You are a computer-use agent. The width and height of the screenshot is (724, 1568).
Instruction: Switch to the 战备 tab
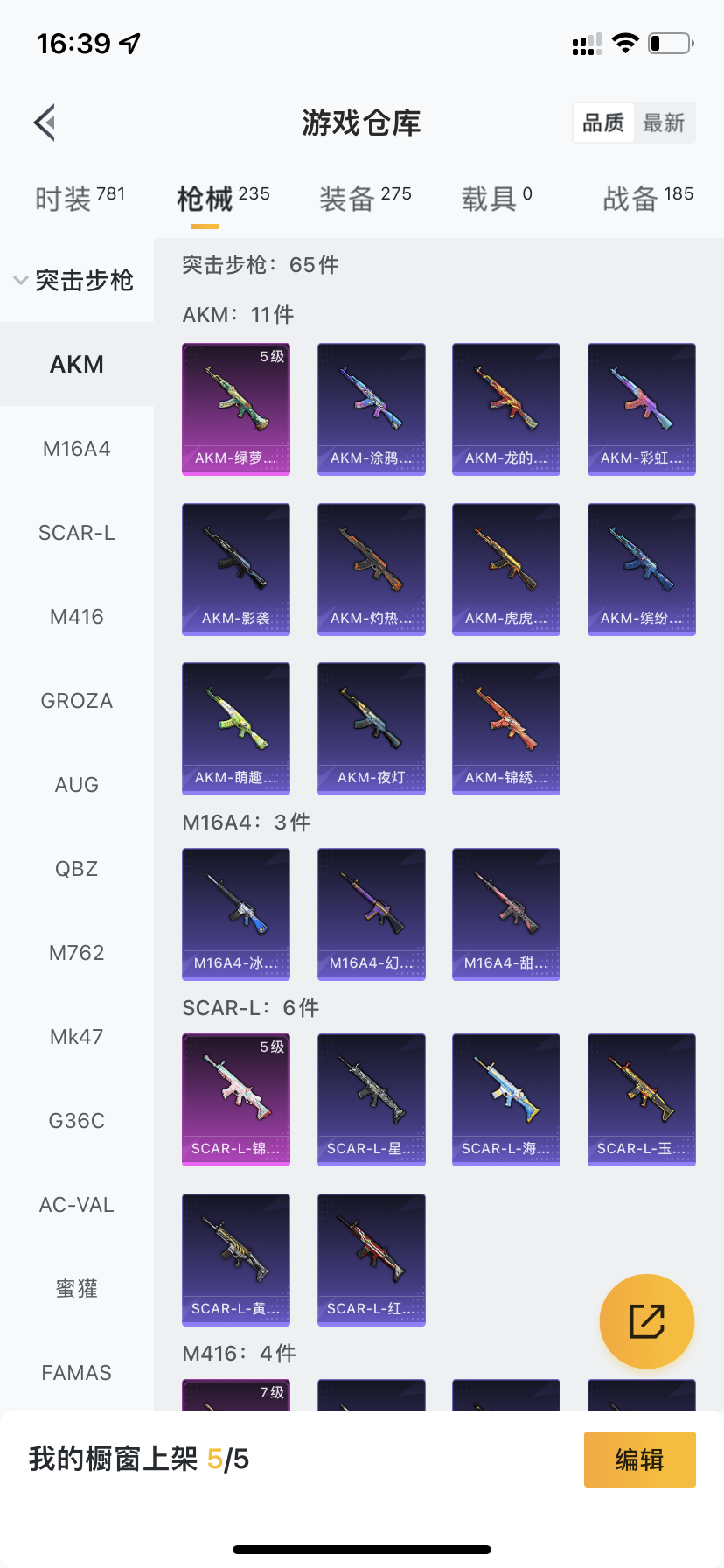click(x=647, y=199)
